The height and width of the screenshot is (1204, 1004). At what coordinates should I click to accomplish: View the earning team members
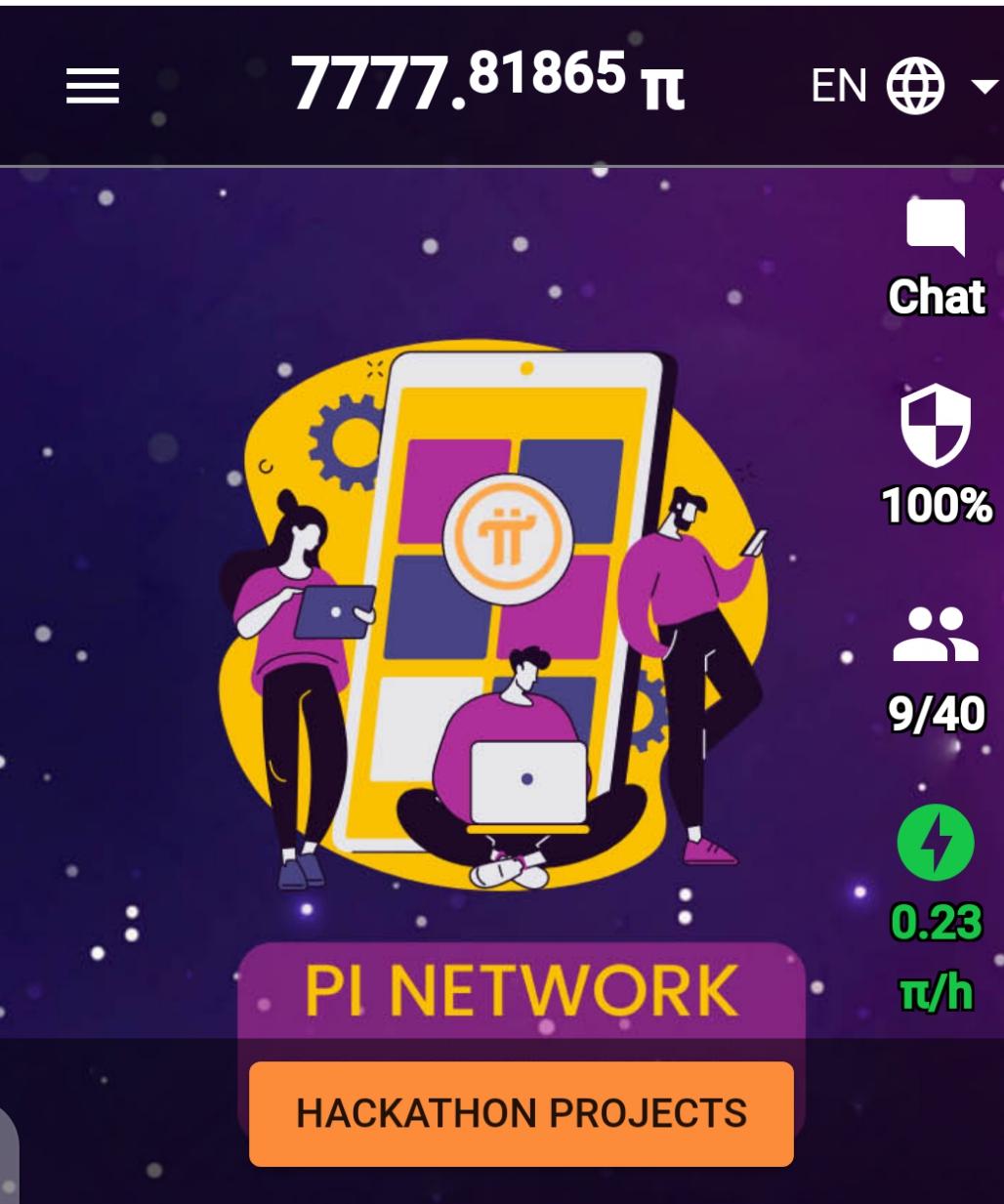coord(936,637)
